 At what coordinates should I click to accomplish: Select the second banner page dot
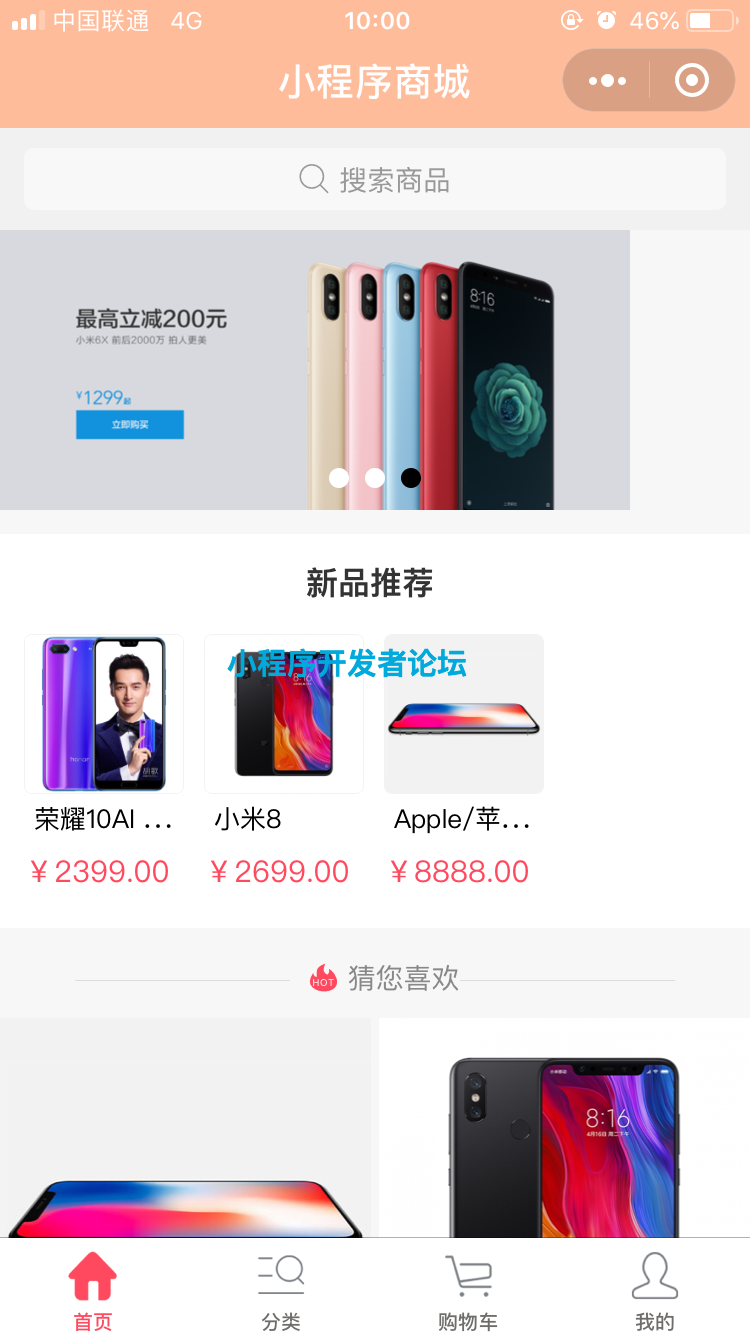[x=375, y=478]
